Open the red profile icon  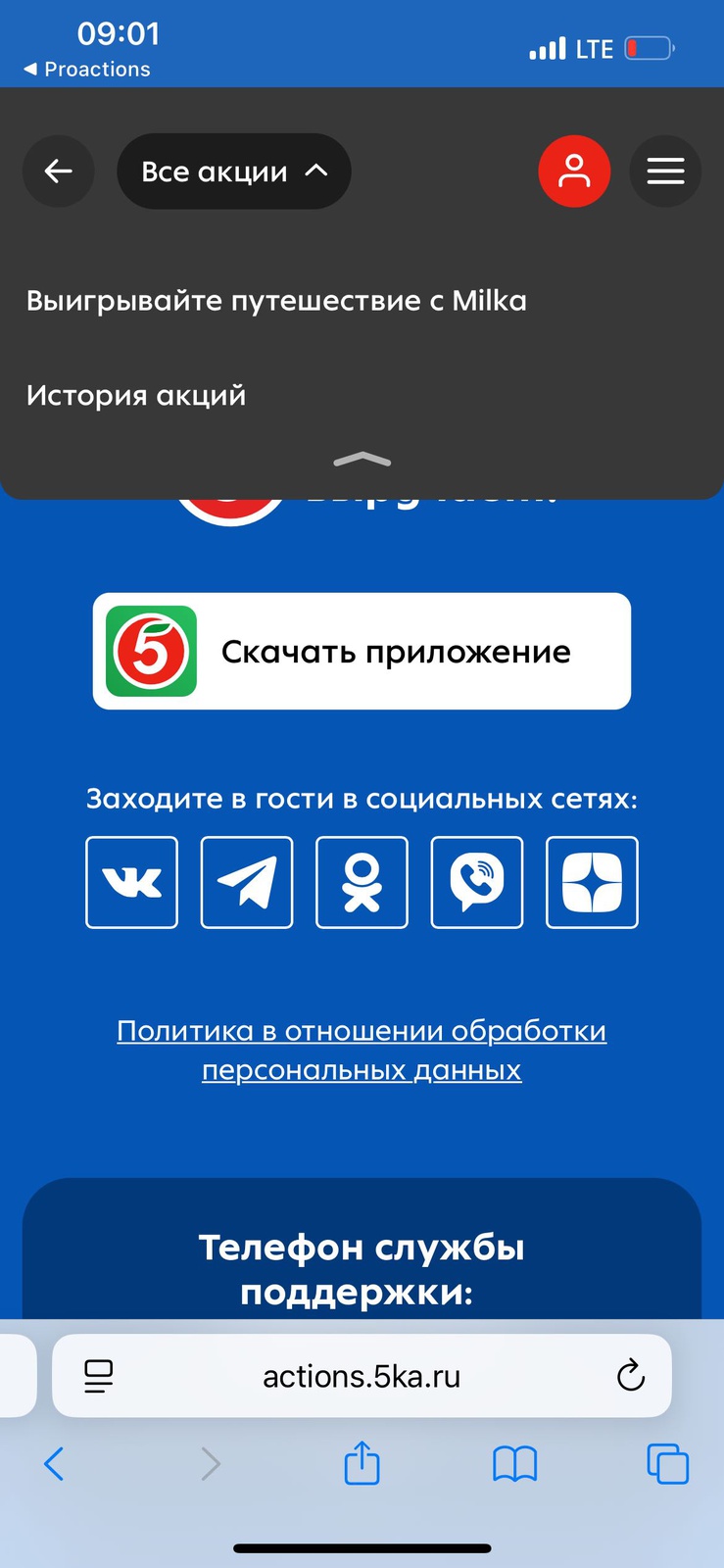[574, 171]
